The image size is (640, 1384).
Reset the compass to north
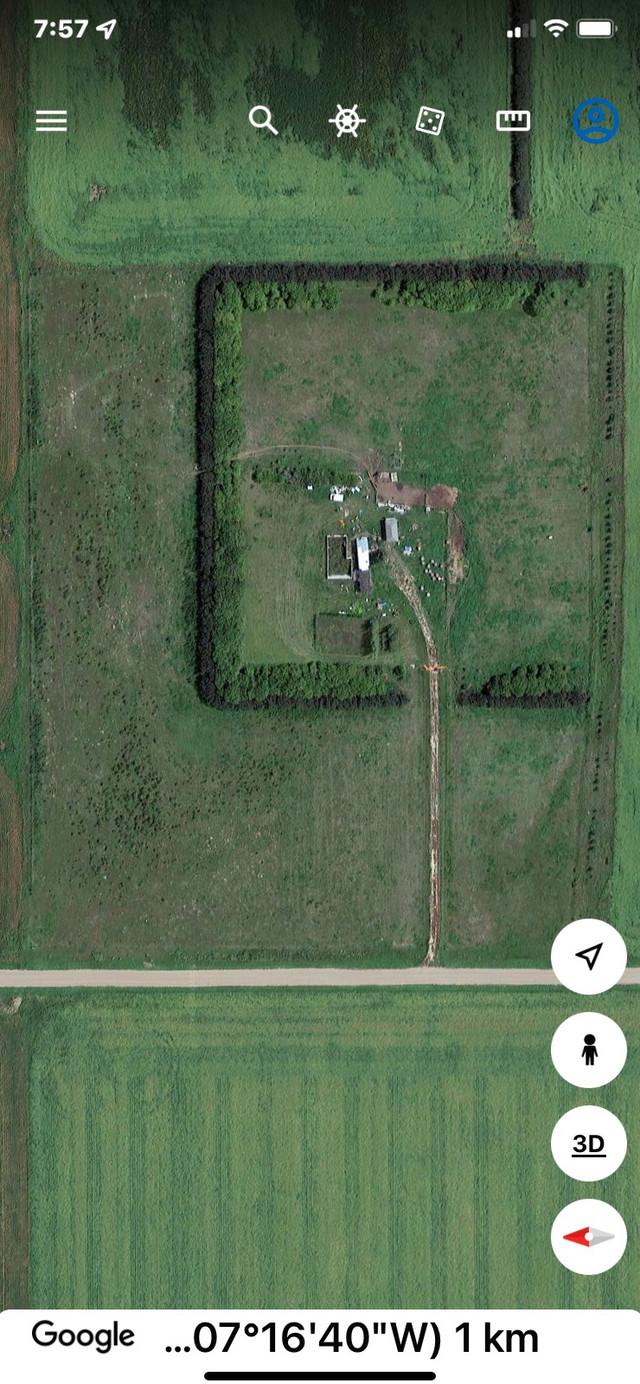589,1237
